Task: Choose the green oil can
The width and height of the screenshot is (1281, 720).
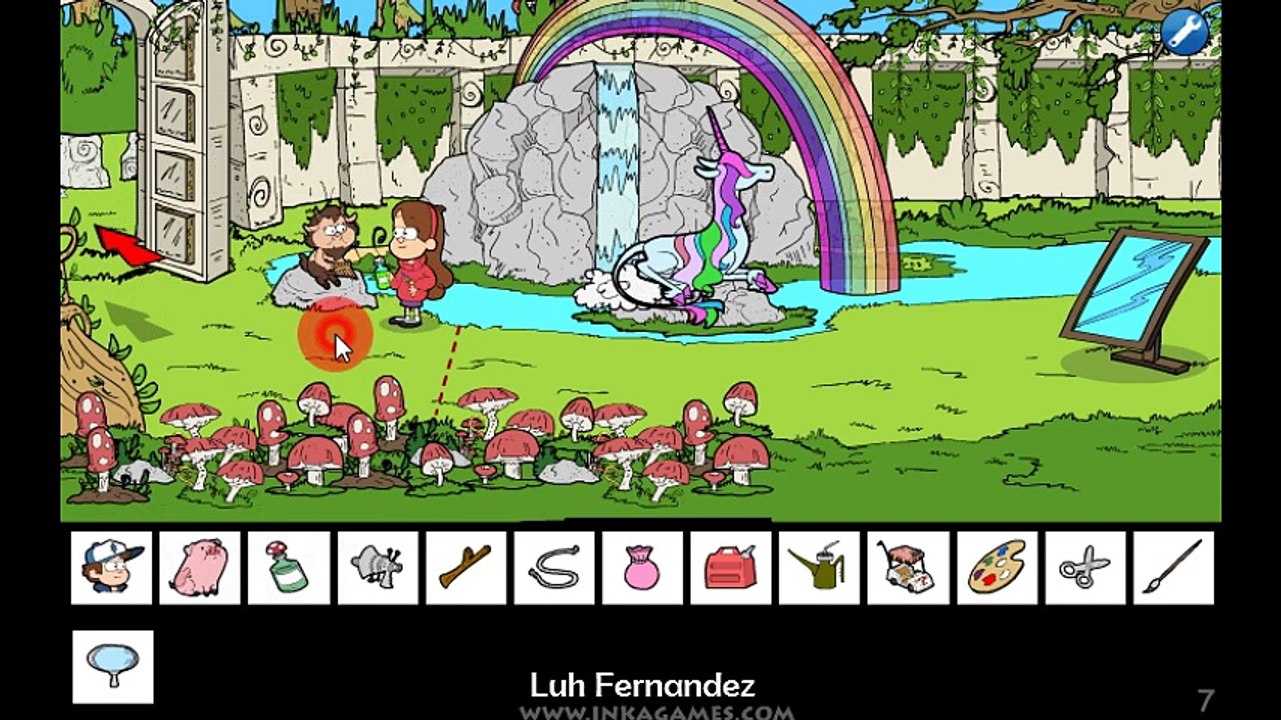Action: click(x=819, y=568)
